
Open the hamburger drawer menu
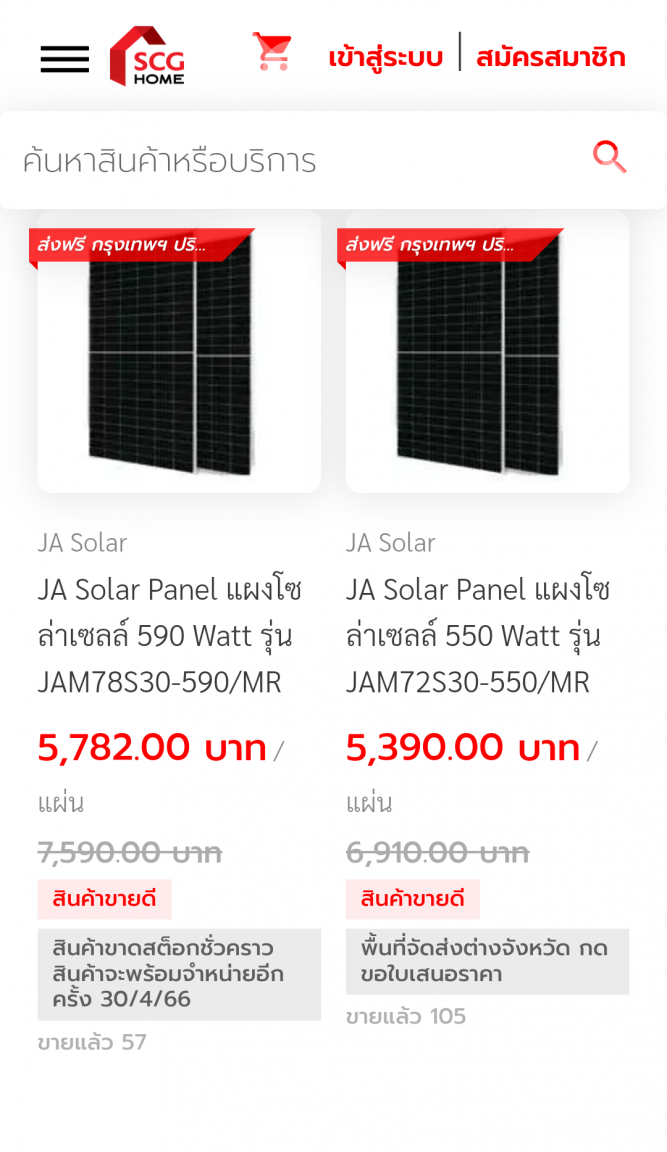pos(65,59)
